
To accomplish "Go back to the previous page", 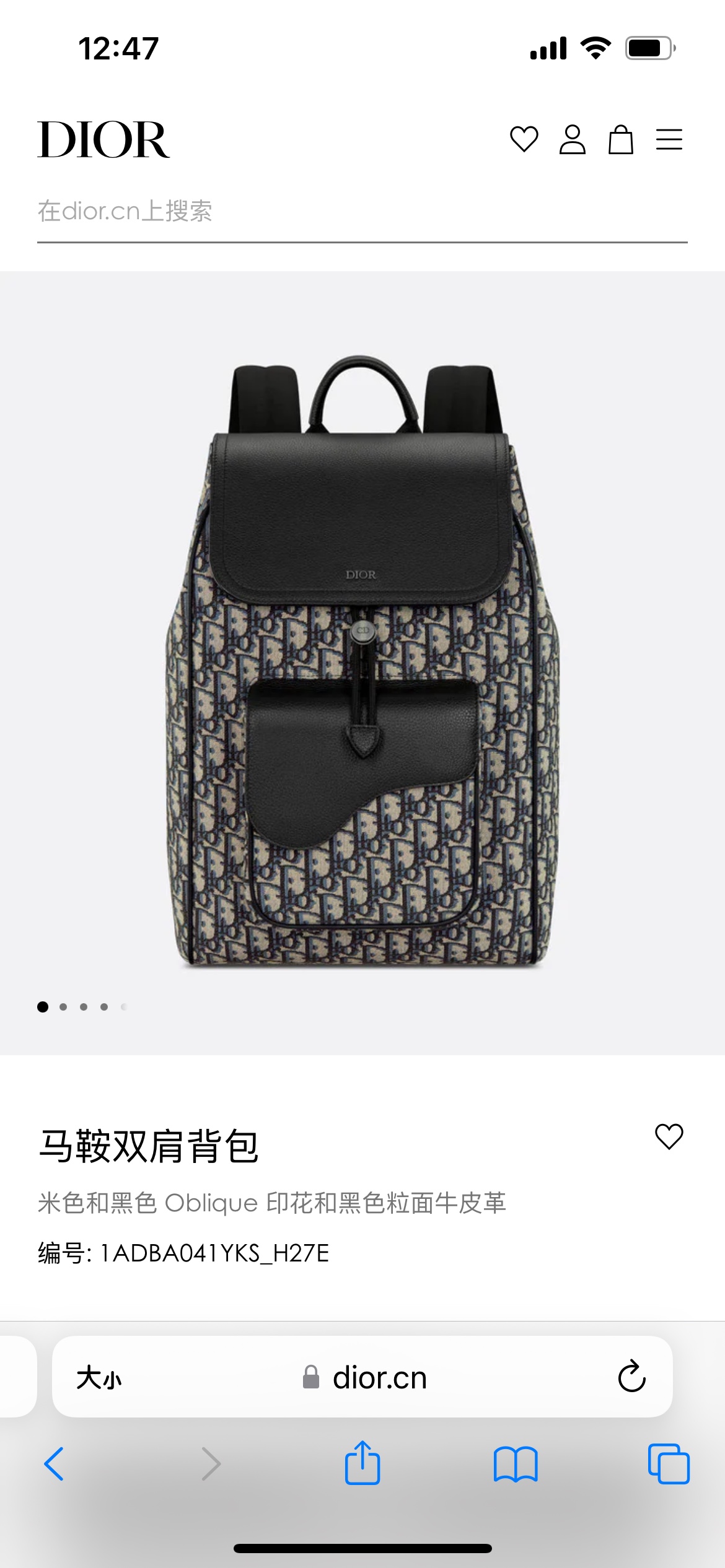I will [x=54, y=1464].
